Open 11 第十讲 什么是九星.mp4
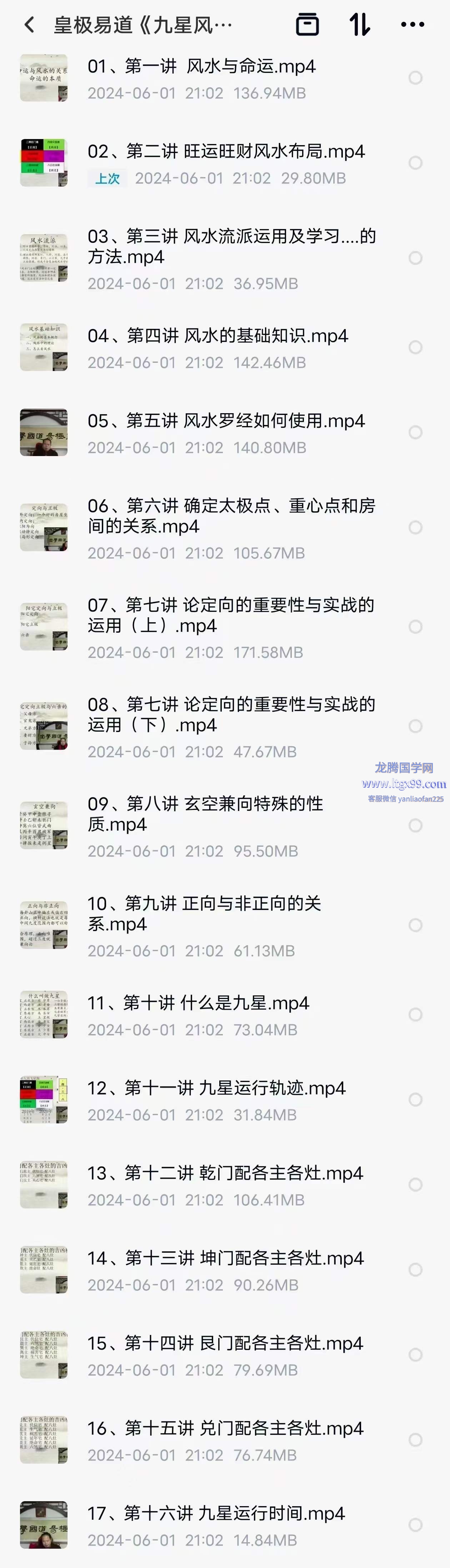Screen dimensions: 450x1568 (198, 1003)
